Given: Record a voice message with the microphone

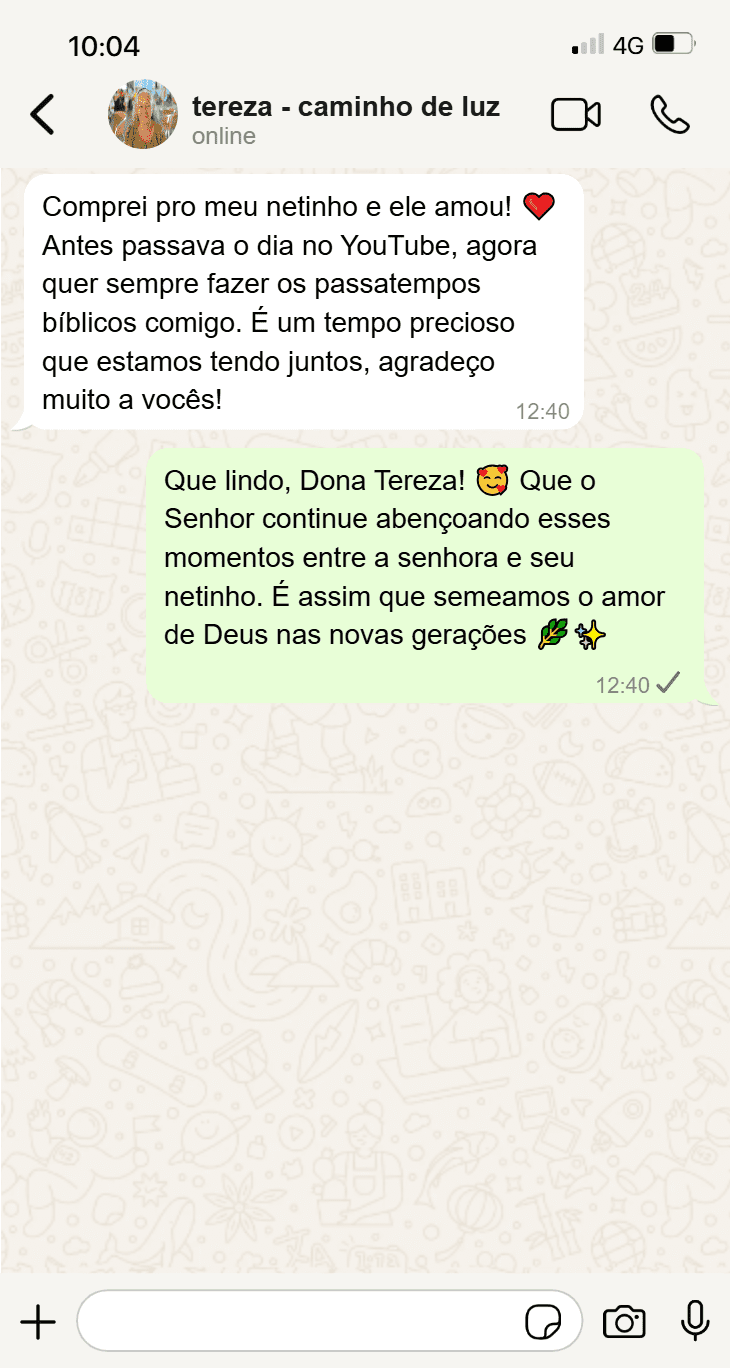Looking at the screenshot, I should 695,1322.
